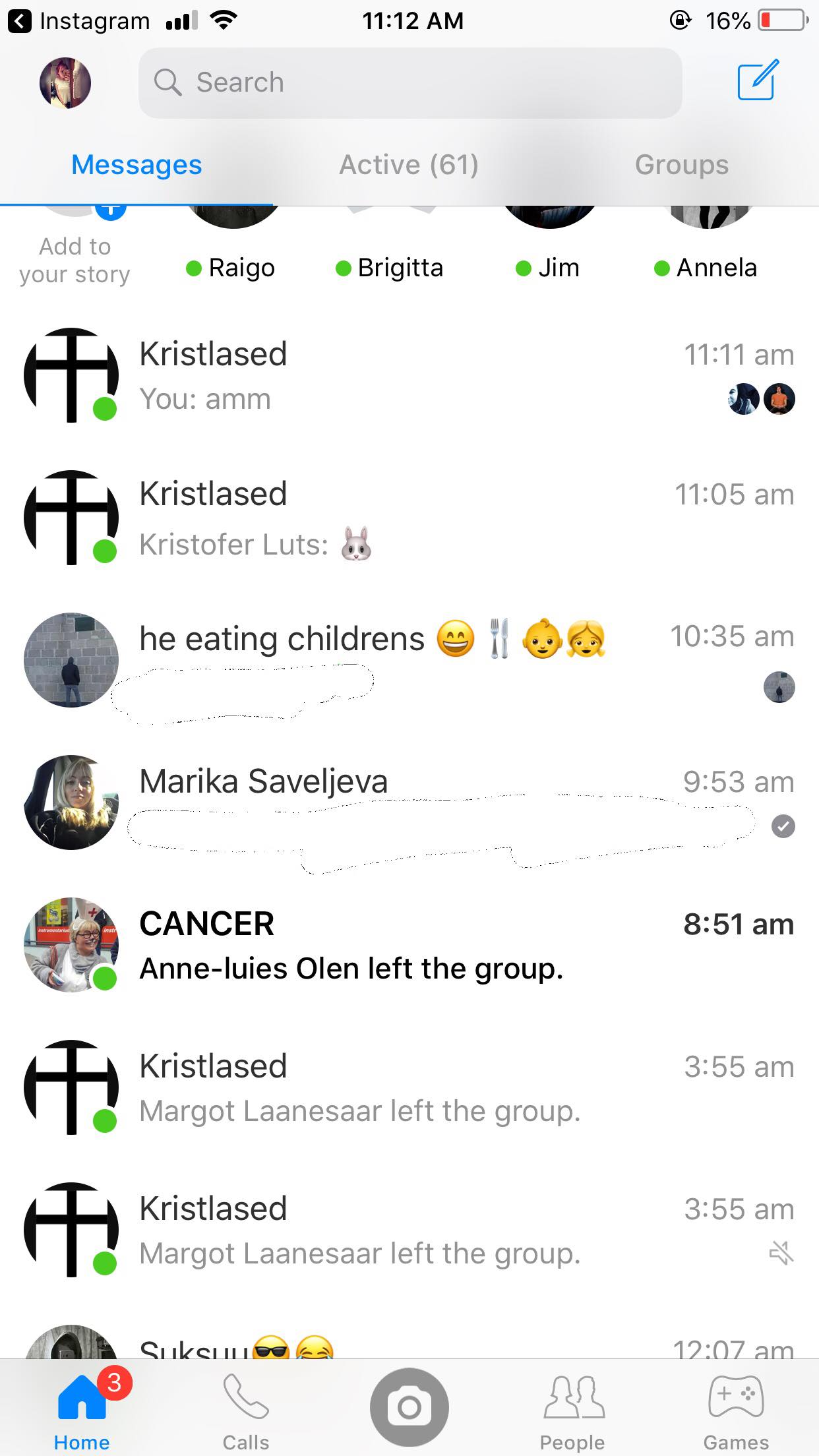This screenshot has height=1456, width=819.
Task: Open the camera button
Action: click(x=409, y=1407)
